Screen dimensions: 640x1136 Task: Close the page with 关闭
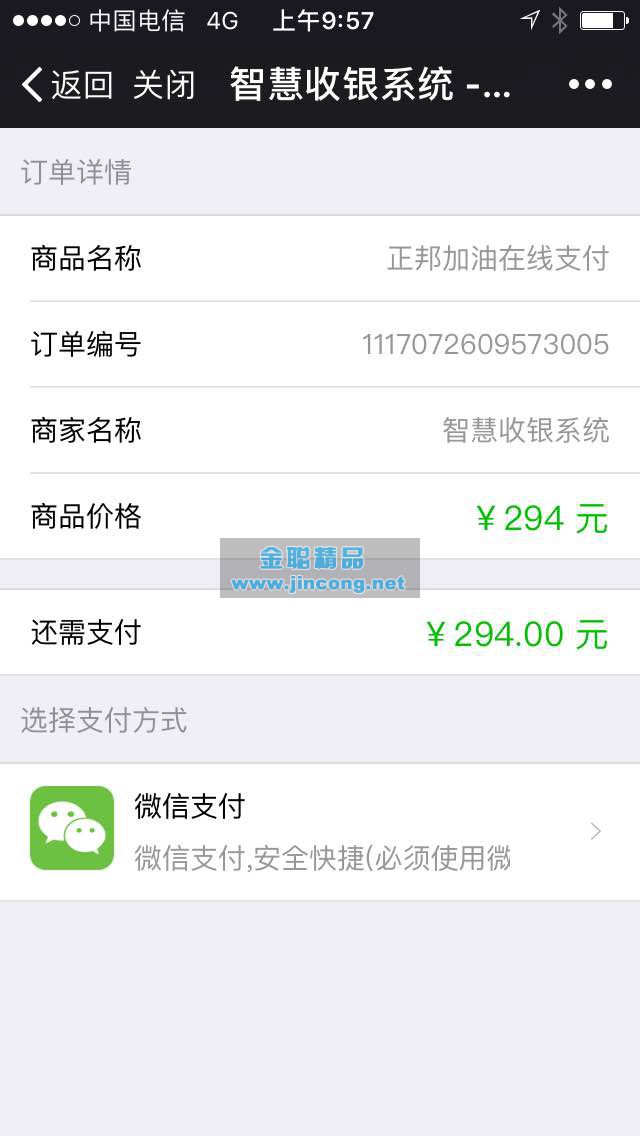(x=164, y=85)
